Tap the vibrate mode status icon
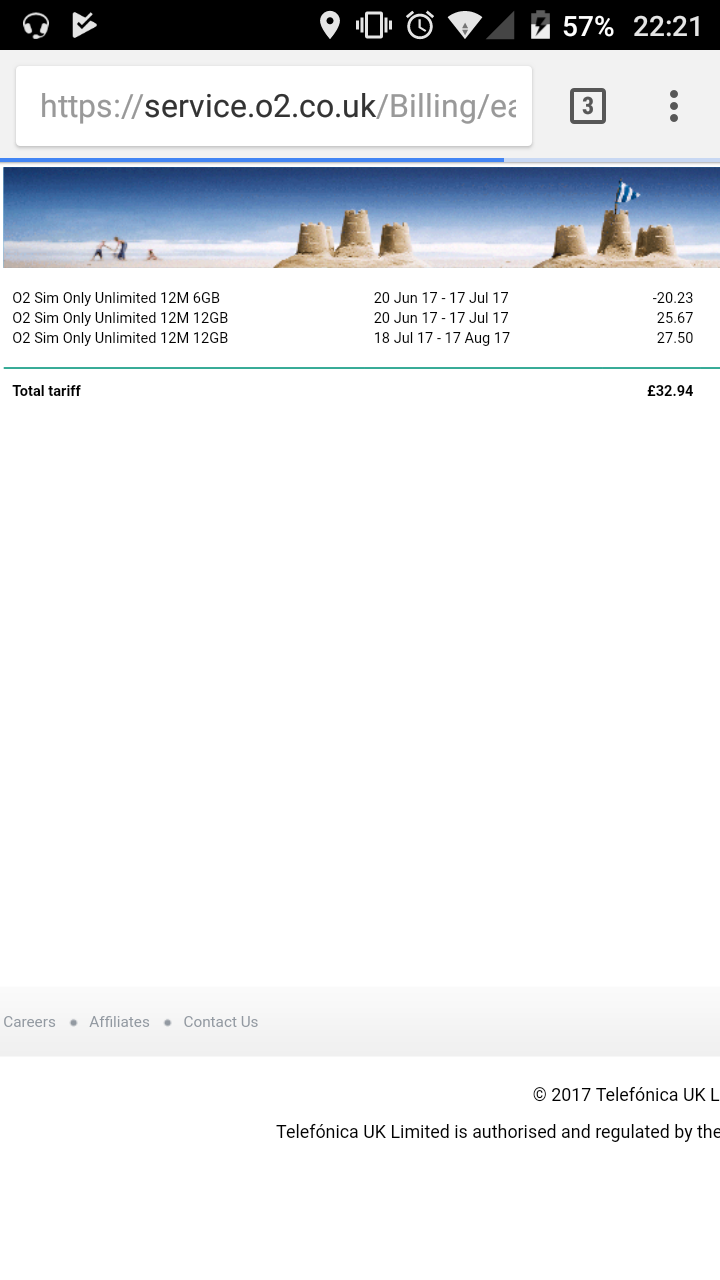 [x=374, y=25]
